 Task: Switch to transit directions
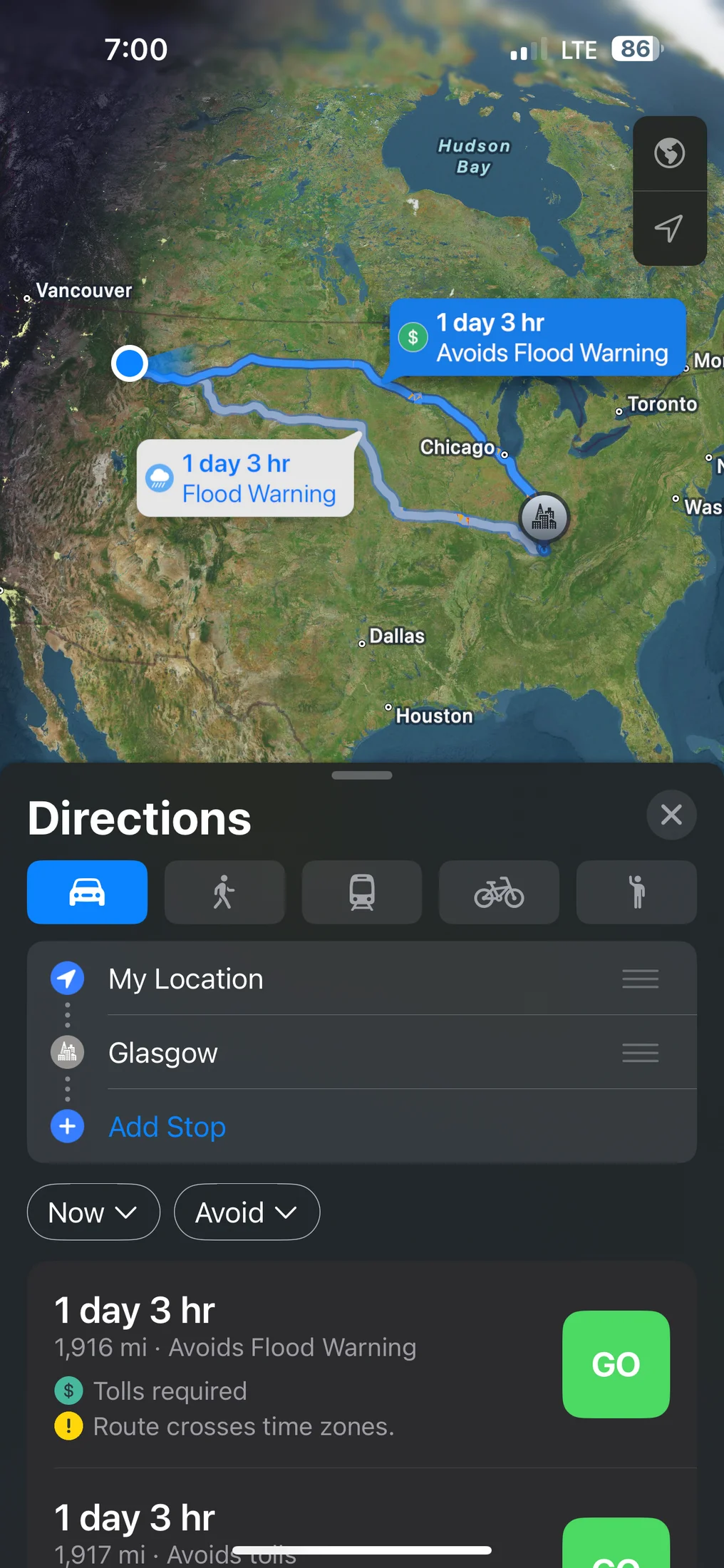point(361,892)
